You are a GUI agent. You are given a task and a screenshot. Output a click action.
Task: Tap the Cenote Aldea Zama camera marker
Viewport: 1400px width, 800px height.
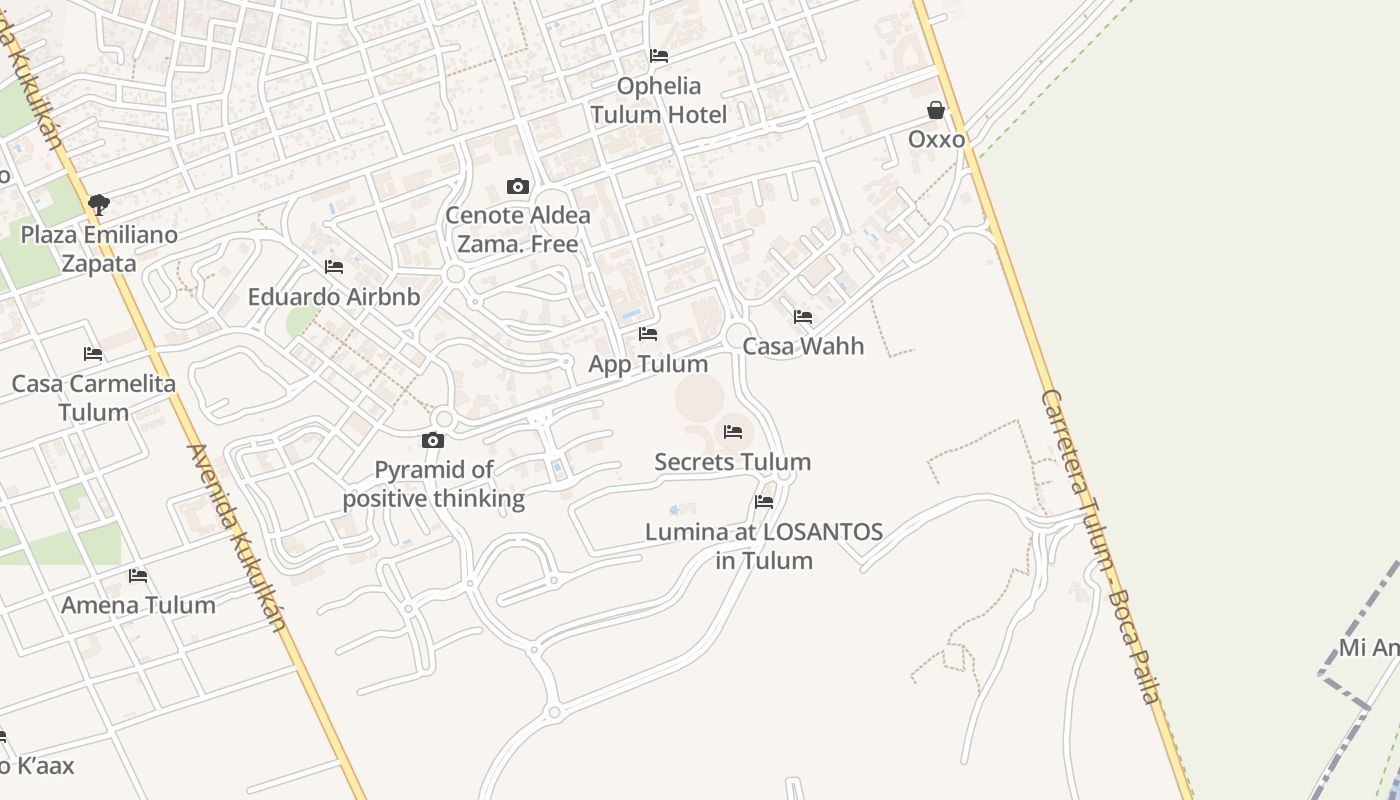[517, 186]
